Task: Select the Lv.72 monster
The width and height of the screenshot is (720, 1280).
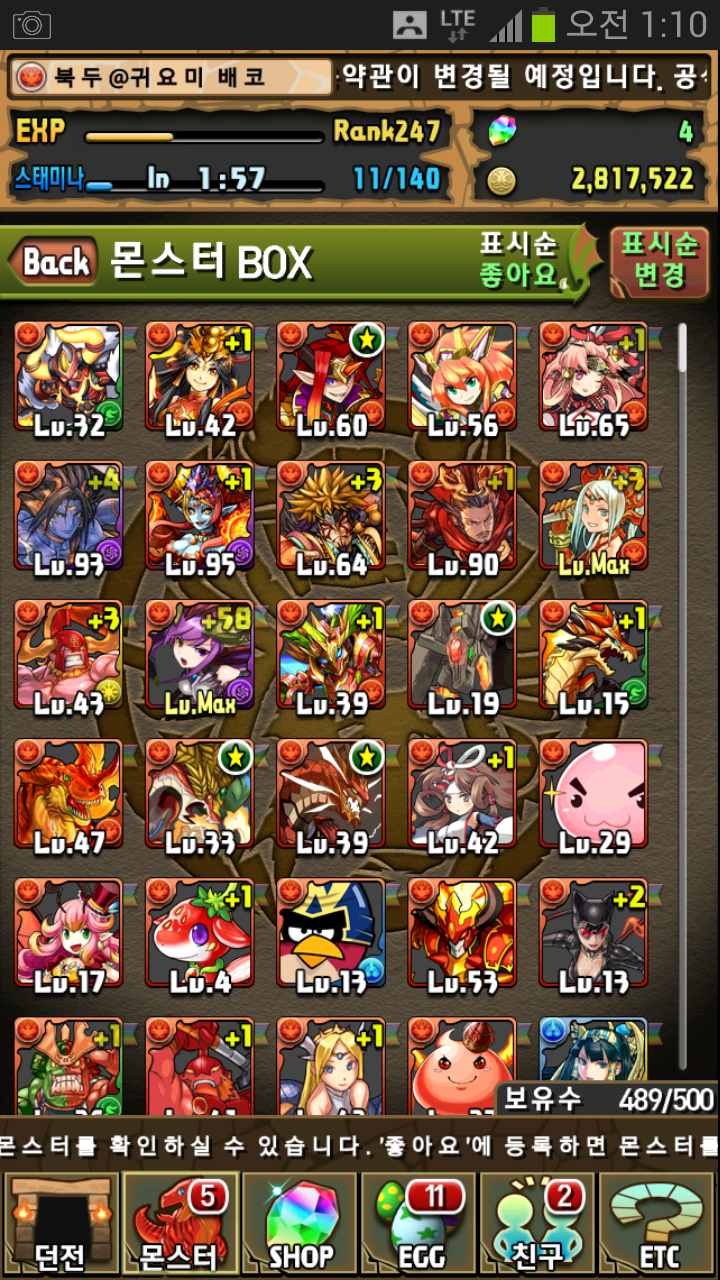Action: [x=68, y=377]
